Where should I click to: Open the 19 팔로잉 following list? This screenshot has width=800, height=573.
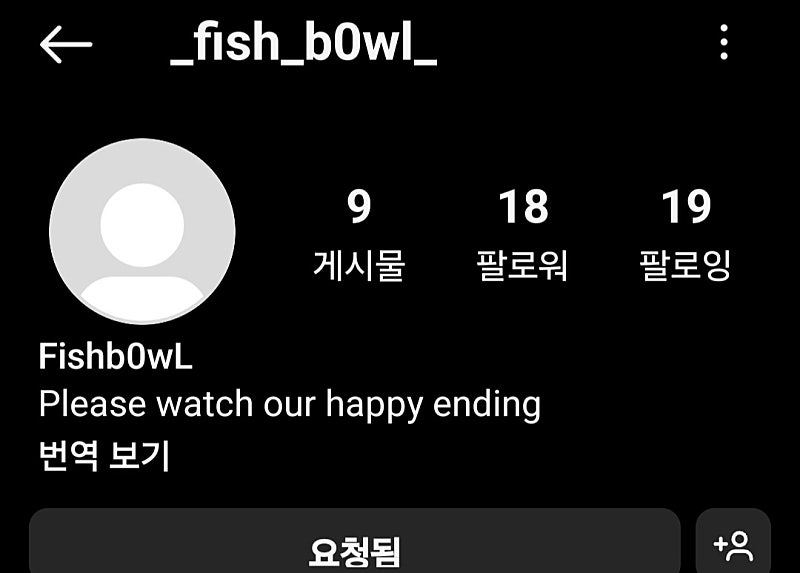point(685,234)
